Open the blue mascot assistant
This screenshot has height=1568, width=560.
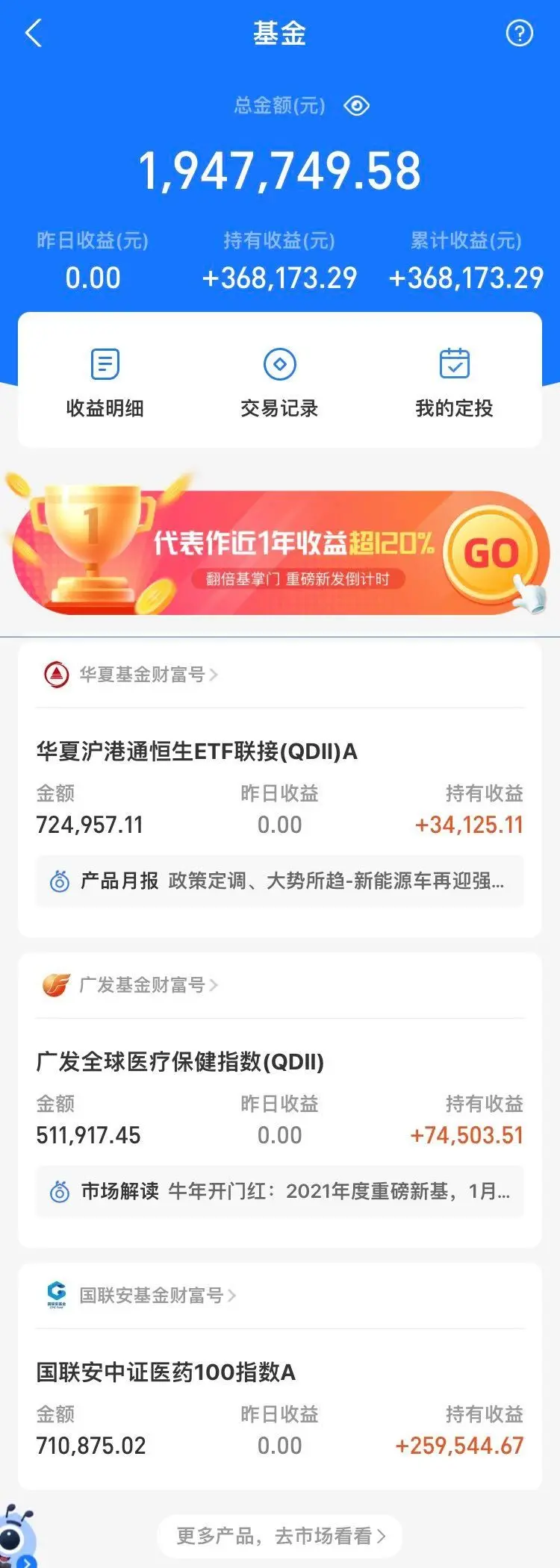pyautogui.click(x=16, y=1539)
